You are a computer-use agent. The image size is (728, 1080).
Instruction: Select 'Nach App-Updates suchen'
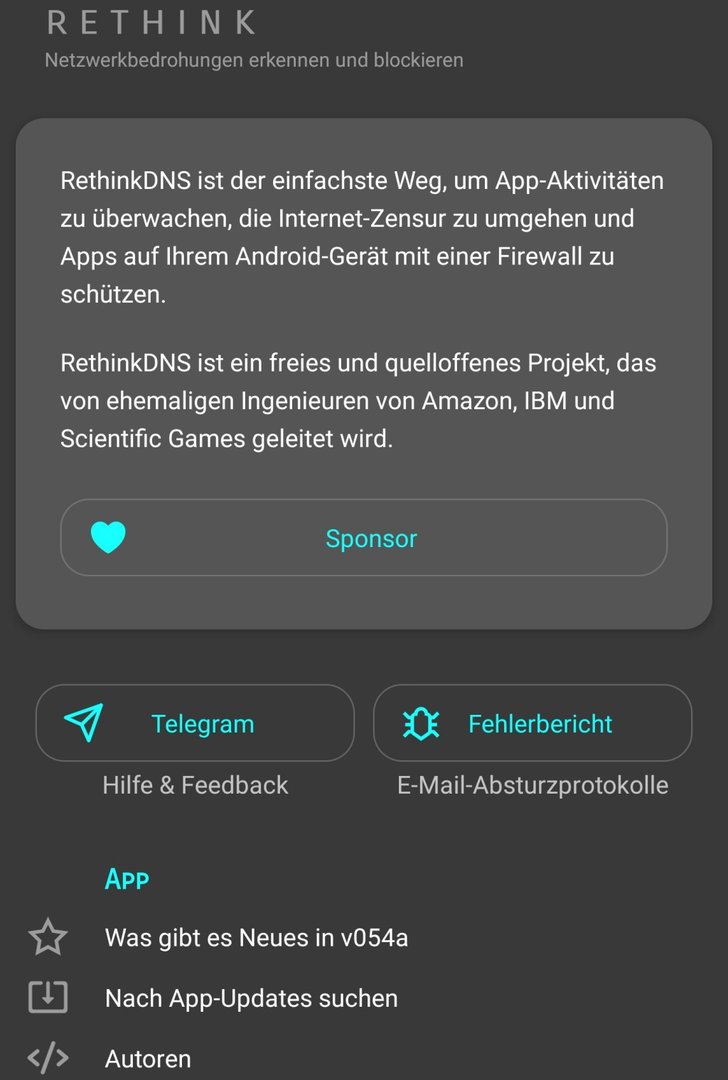click(x=251, y=998)
